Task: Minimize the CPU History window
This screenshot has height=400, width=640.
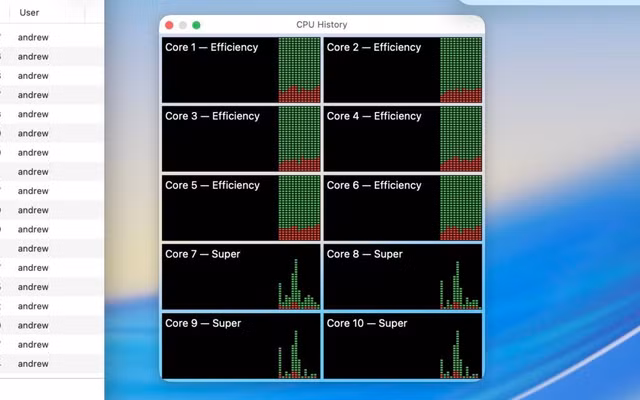Action: point(183,25)
